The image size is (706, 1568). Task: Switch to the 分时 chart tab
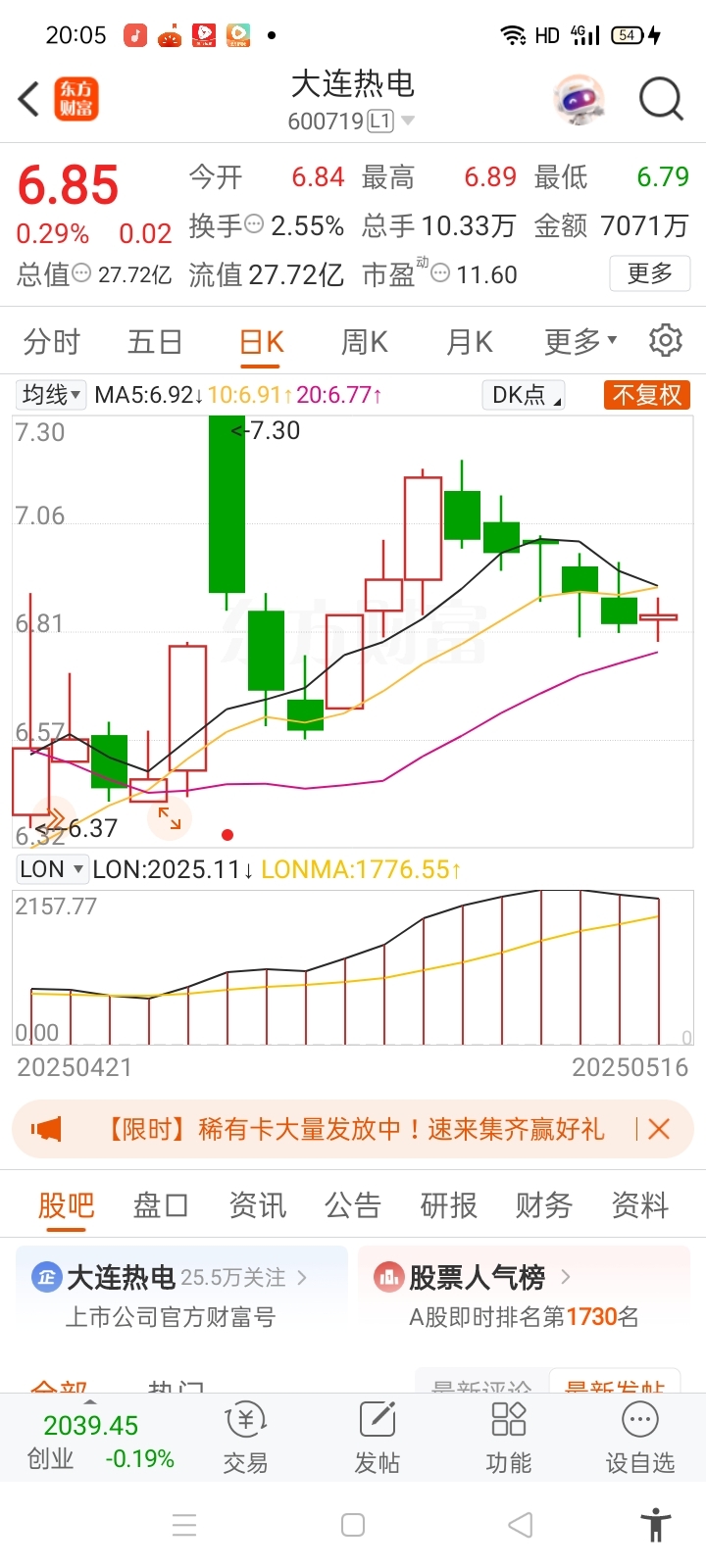[x=52, y=342]
